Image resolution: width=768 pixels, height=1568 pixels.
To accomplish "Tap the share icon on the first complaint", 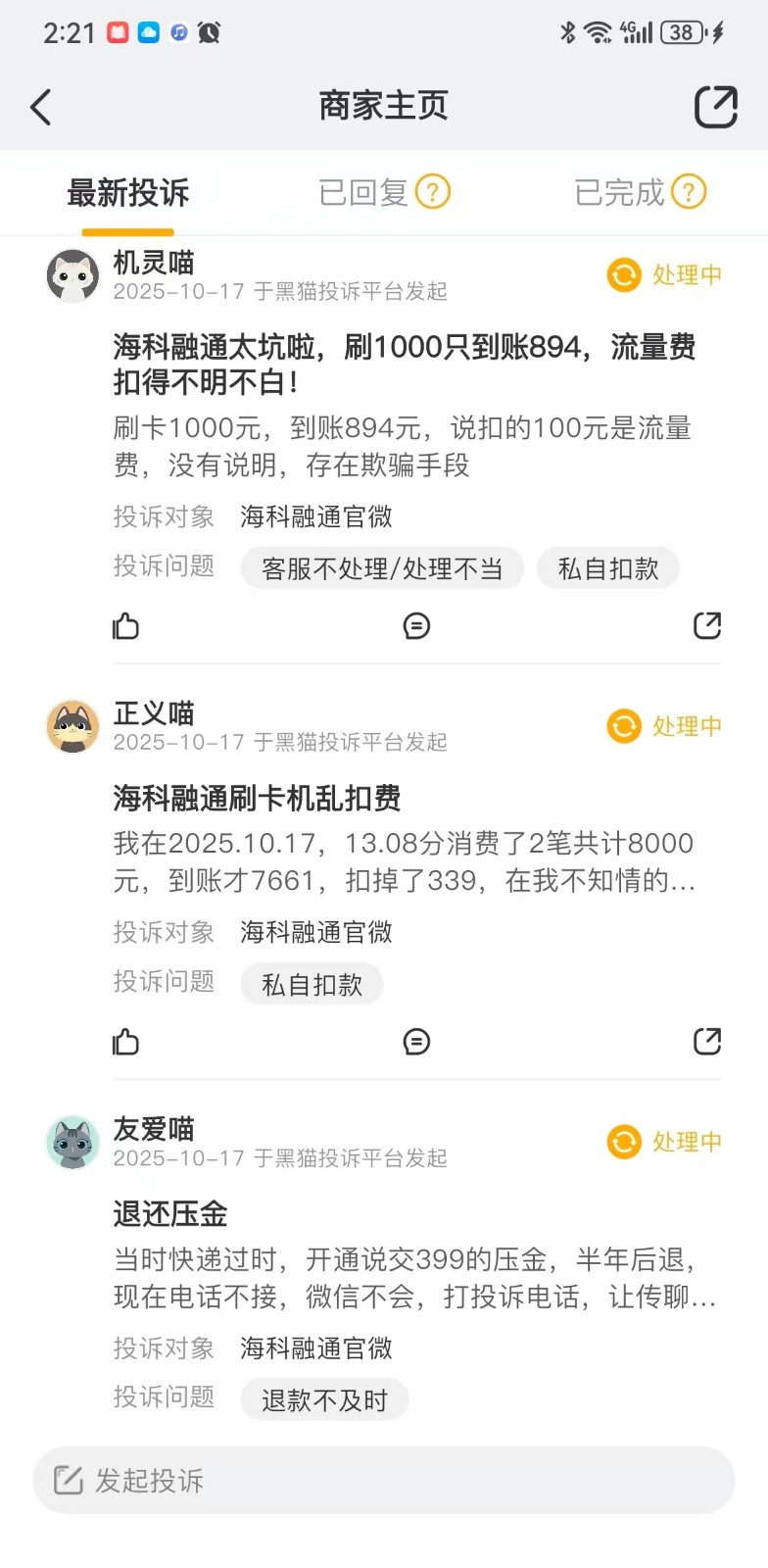I will tap(707, 625).
